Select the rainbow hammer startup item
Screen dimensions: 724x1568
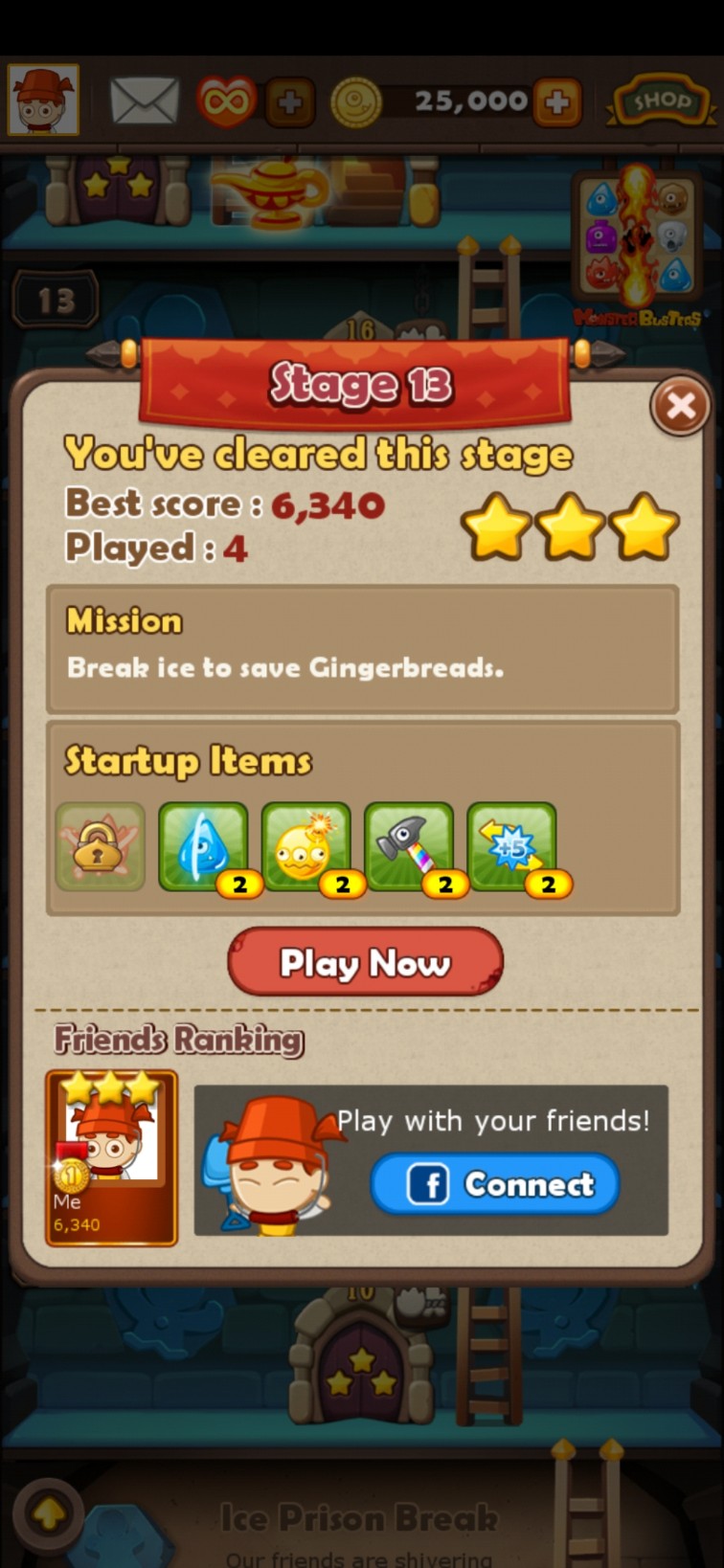coord(409,847)
